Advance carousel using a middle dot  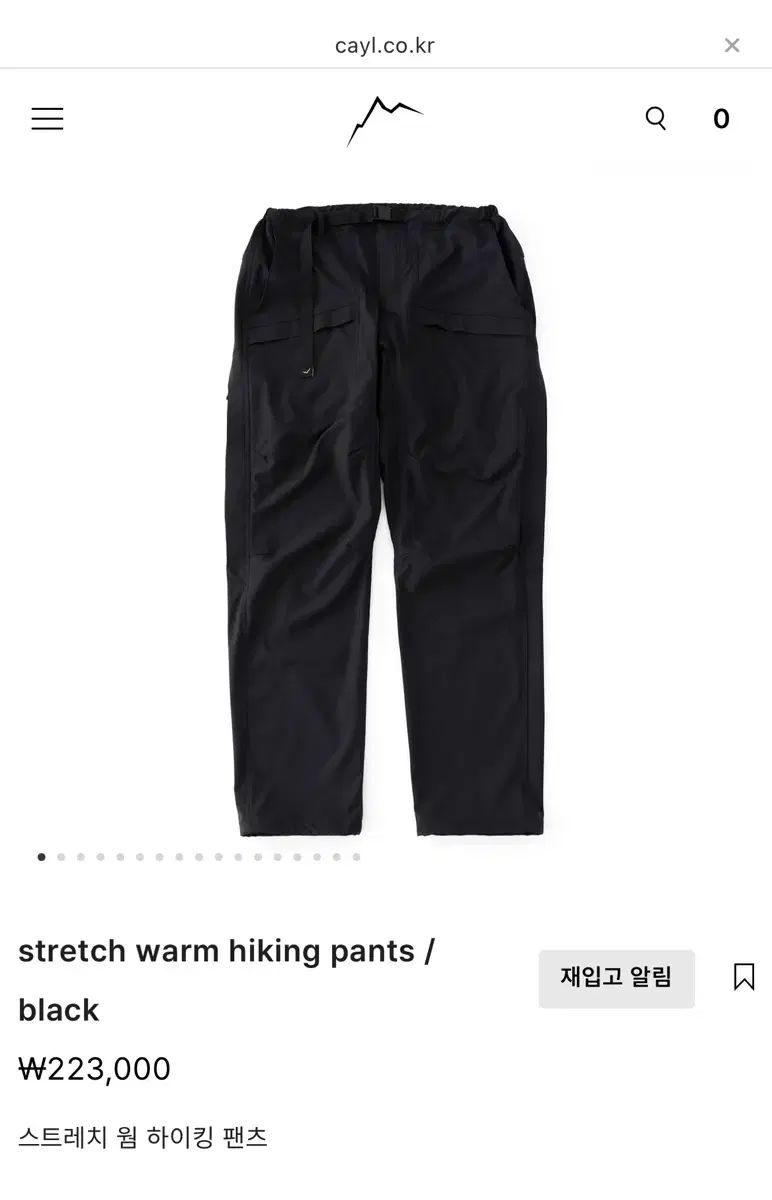[x=200, y=857]
